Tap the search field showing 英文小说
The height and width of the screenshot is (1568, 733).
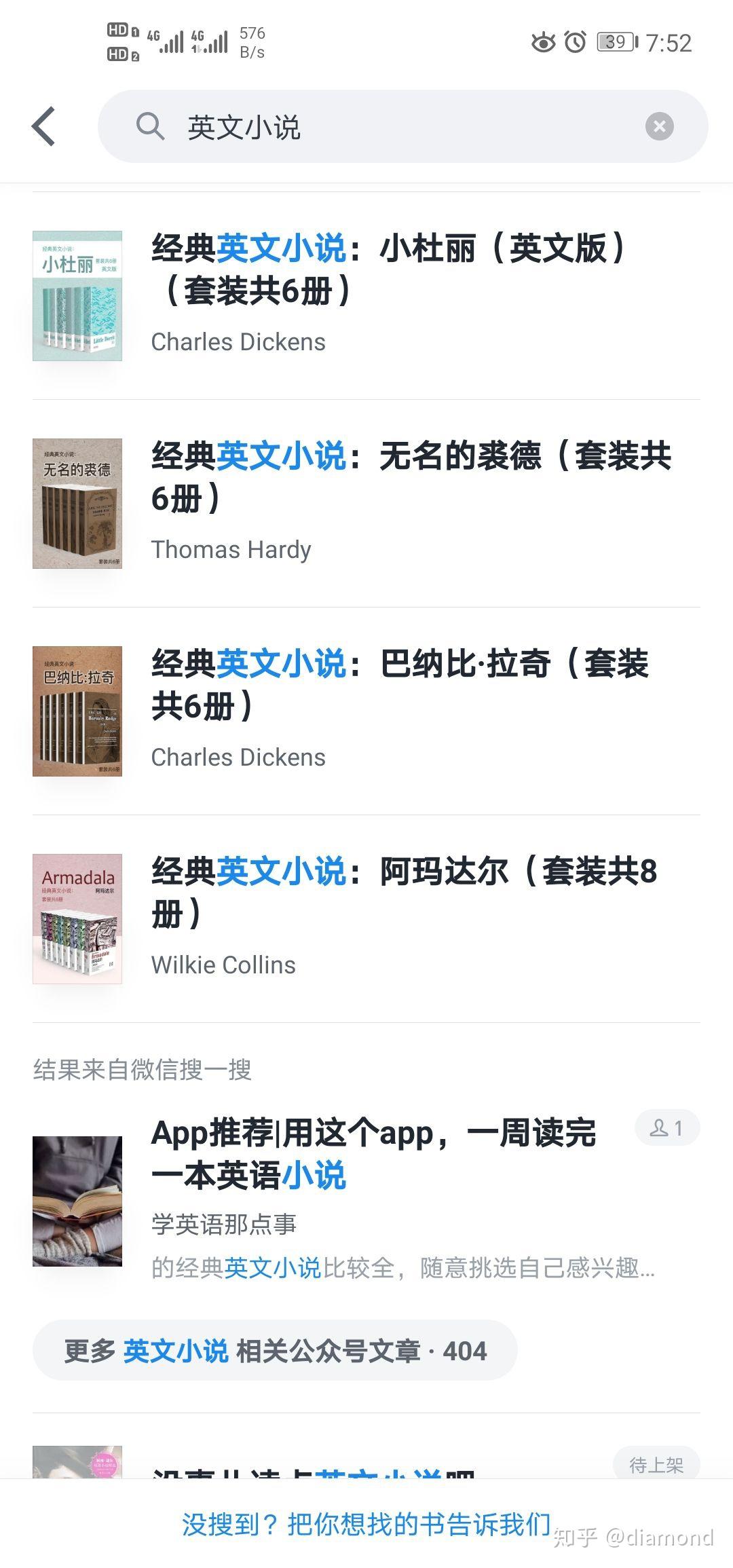tap(402, 126)
